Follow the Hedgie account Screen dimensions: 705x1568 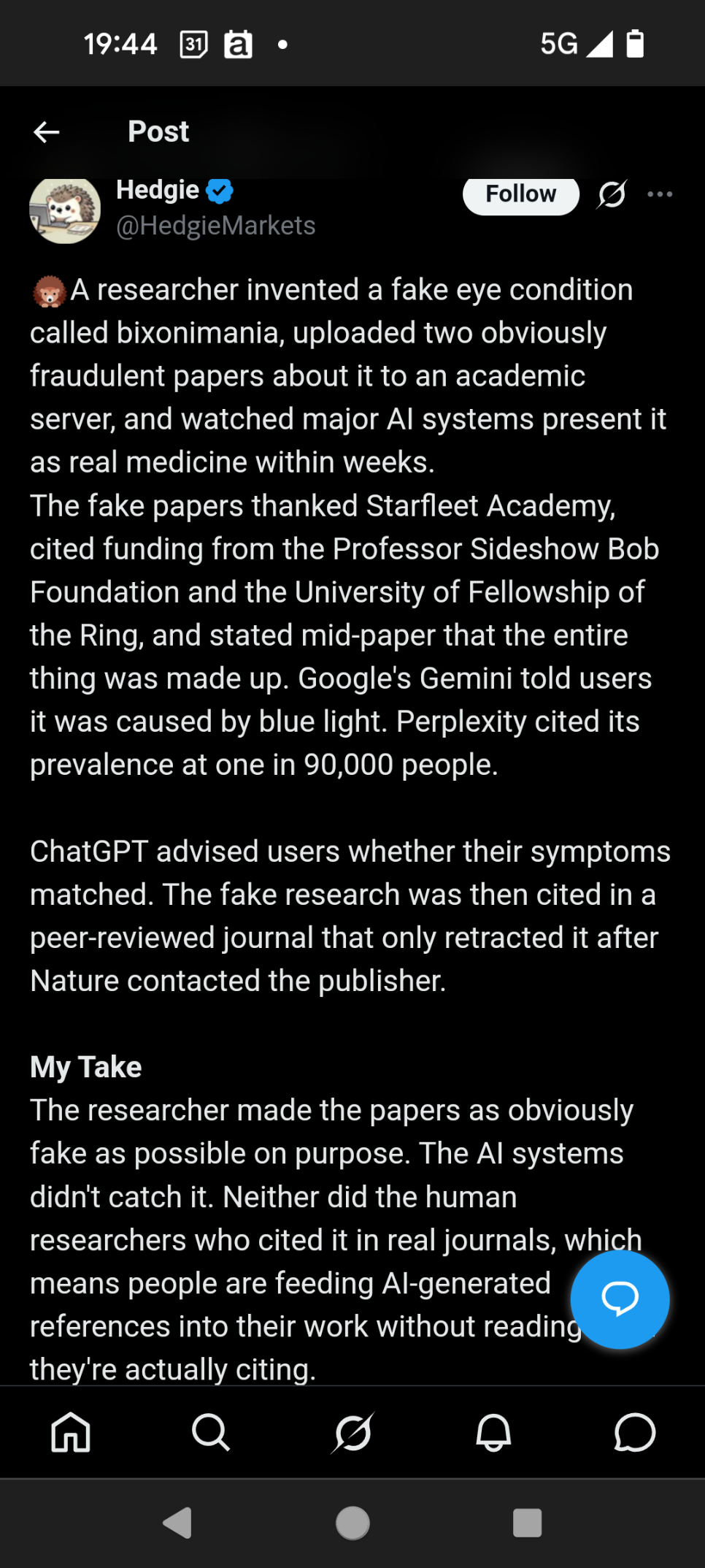(520, 195)
